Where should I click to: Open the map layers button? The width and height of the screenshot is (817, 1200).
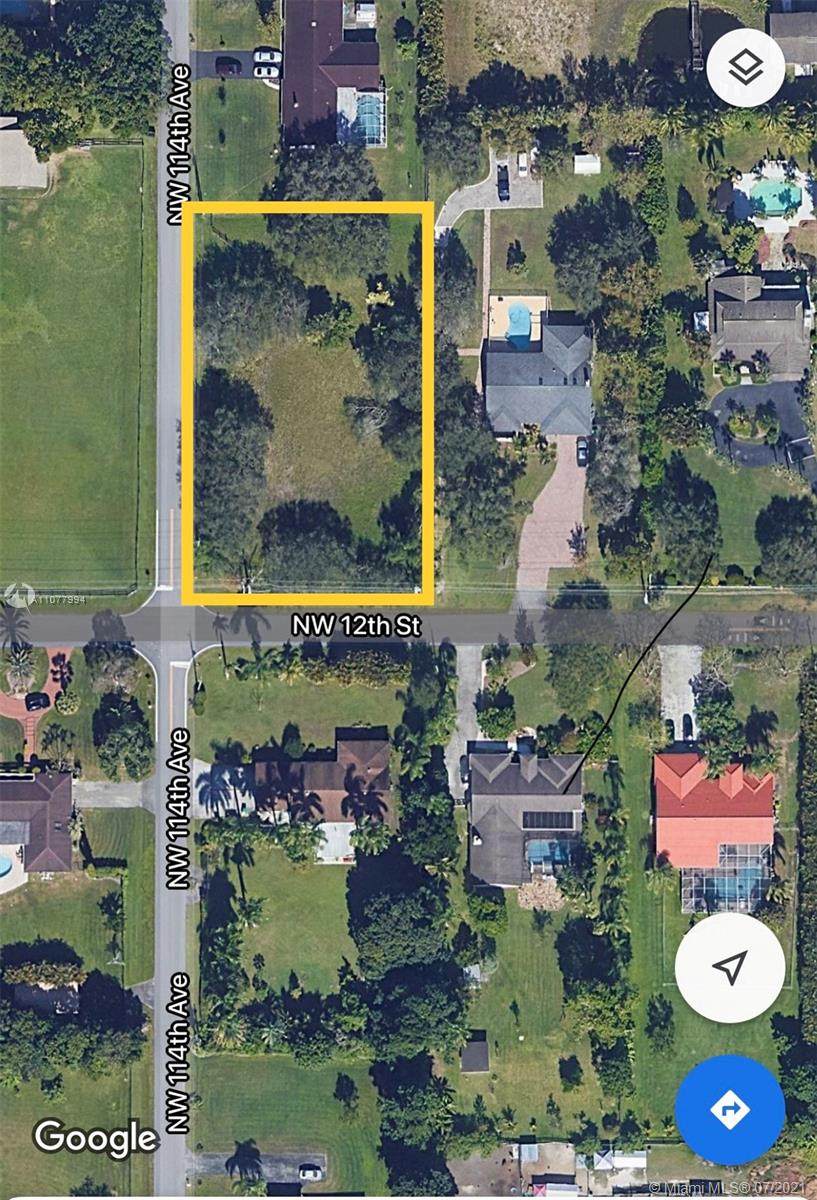point(746,68)
